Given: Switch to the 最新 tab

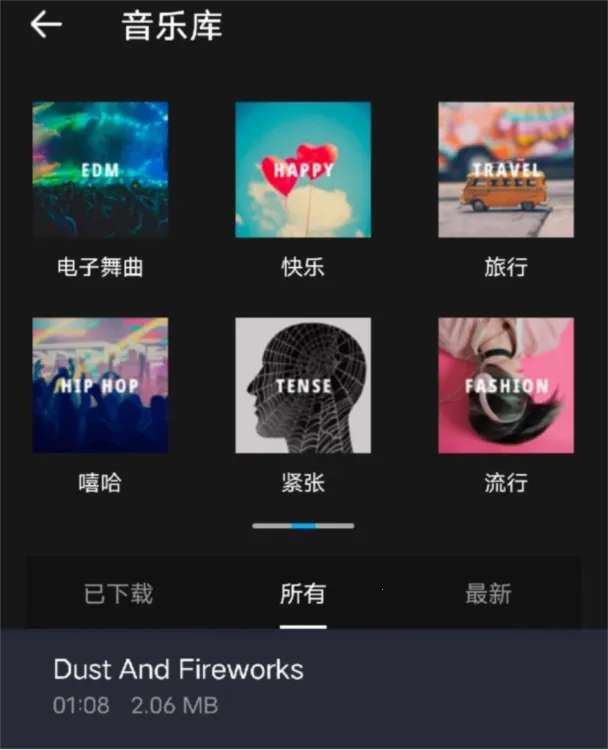Looking at the screenshot, I should (488, 594).
